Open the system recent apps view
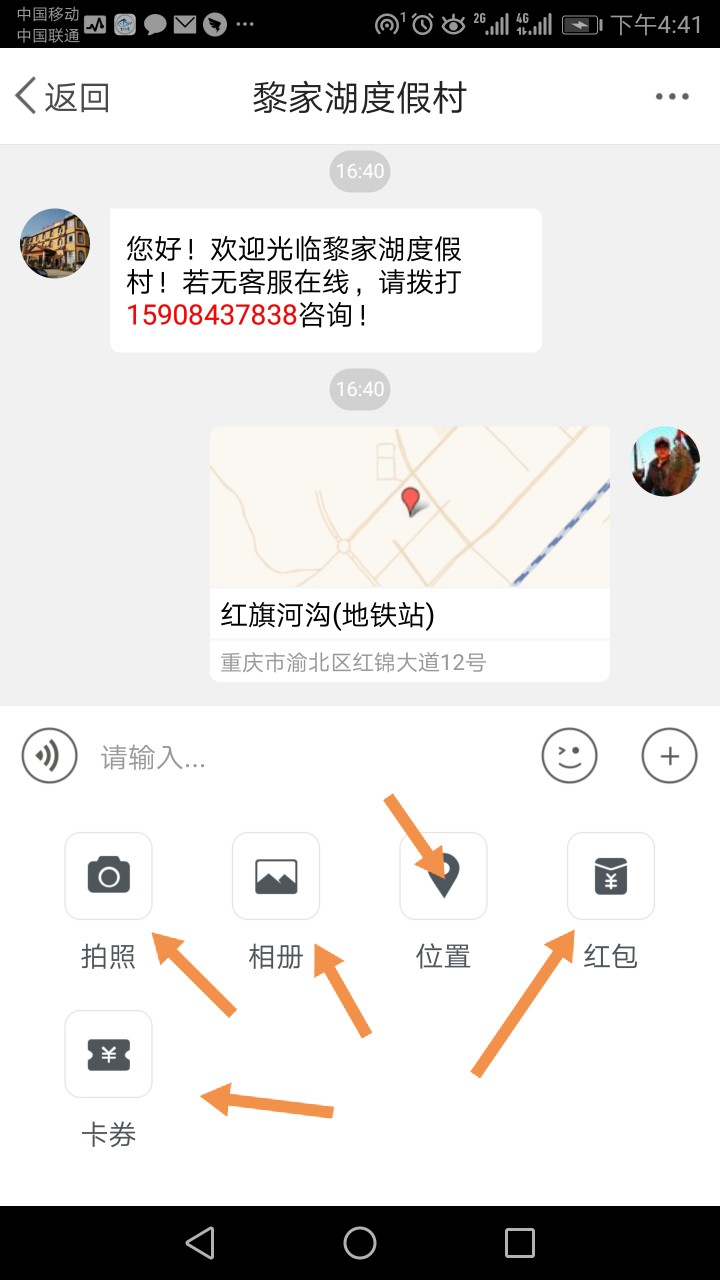This screenshot has width=720, height=1280. [x=520, y=1243]
